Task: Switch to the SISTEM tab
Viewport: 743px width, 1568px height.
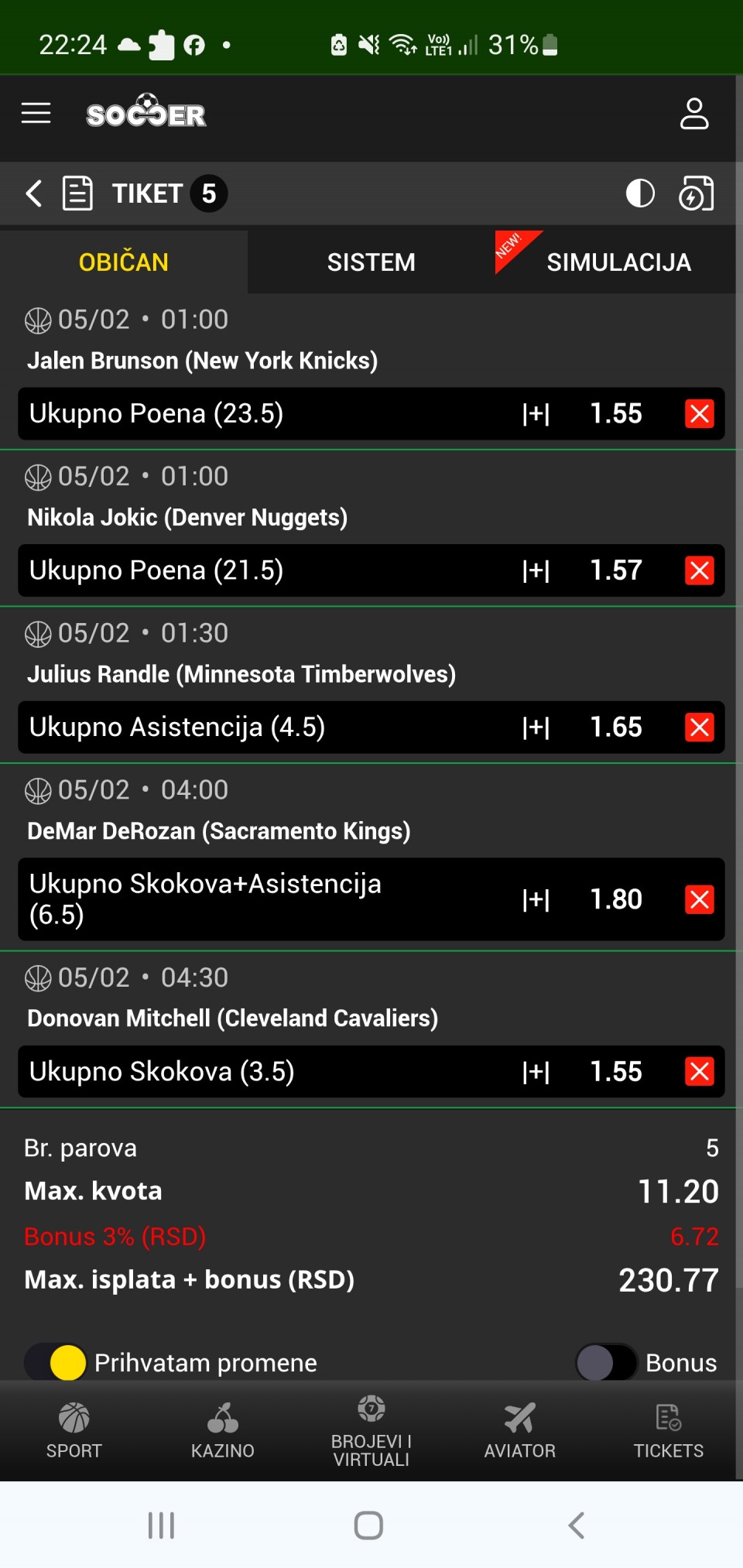Action: 371,262
